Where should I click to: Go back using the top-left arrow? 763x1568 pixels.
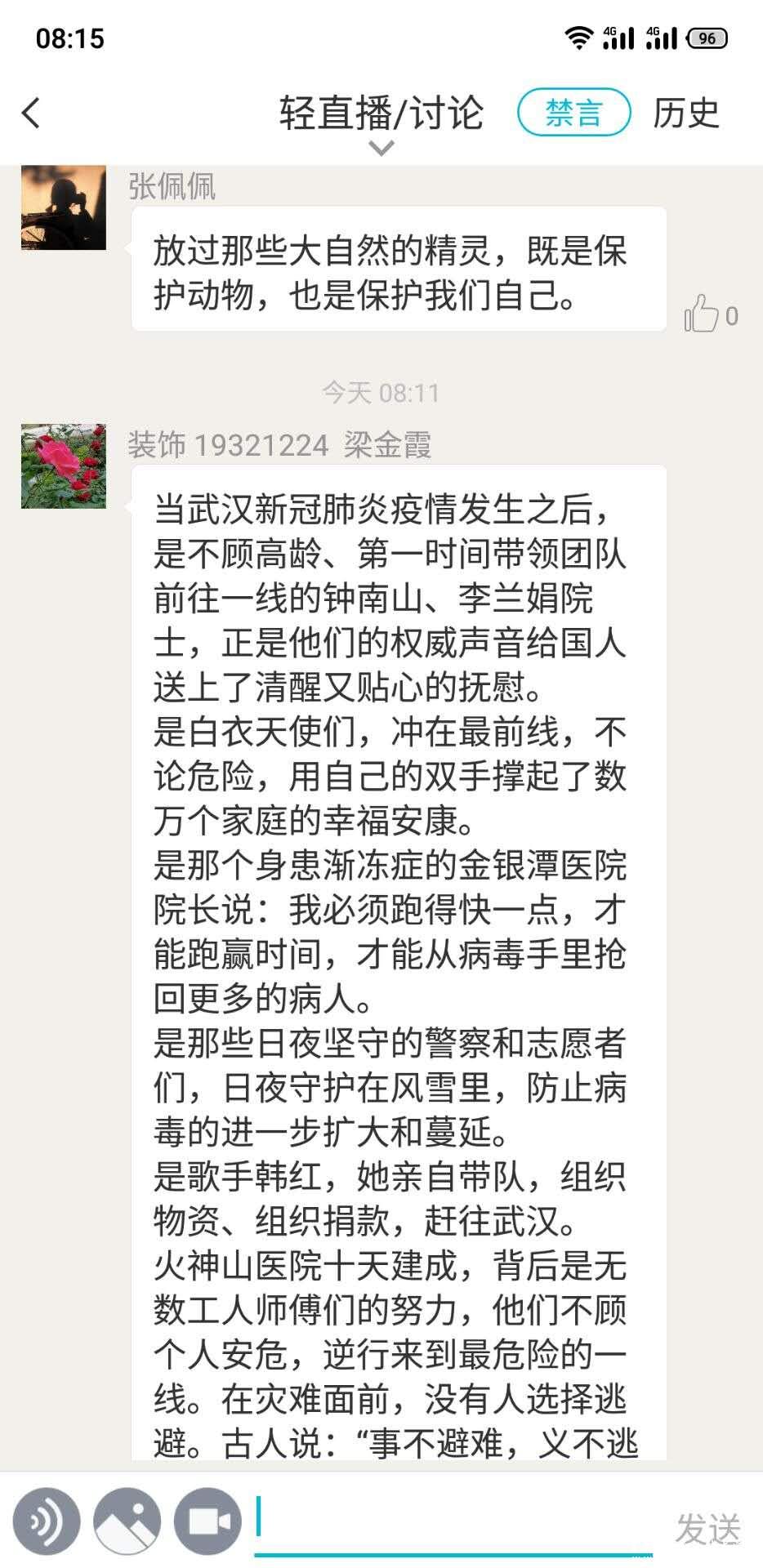click(32, 114)
